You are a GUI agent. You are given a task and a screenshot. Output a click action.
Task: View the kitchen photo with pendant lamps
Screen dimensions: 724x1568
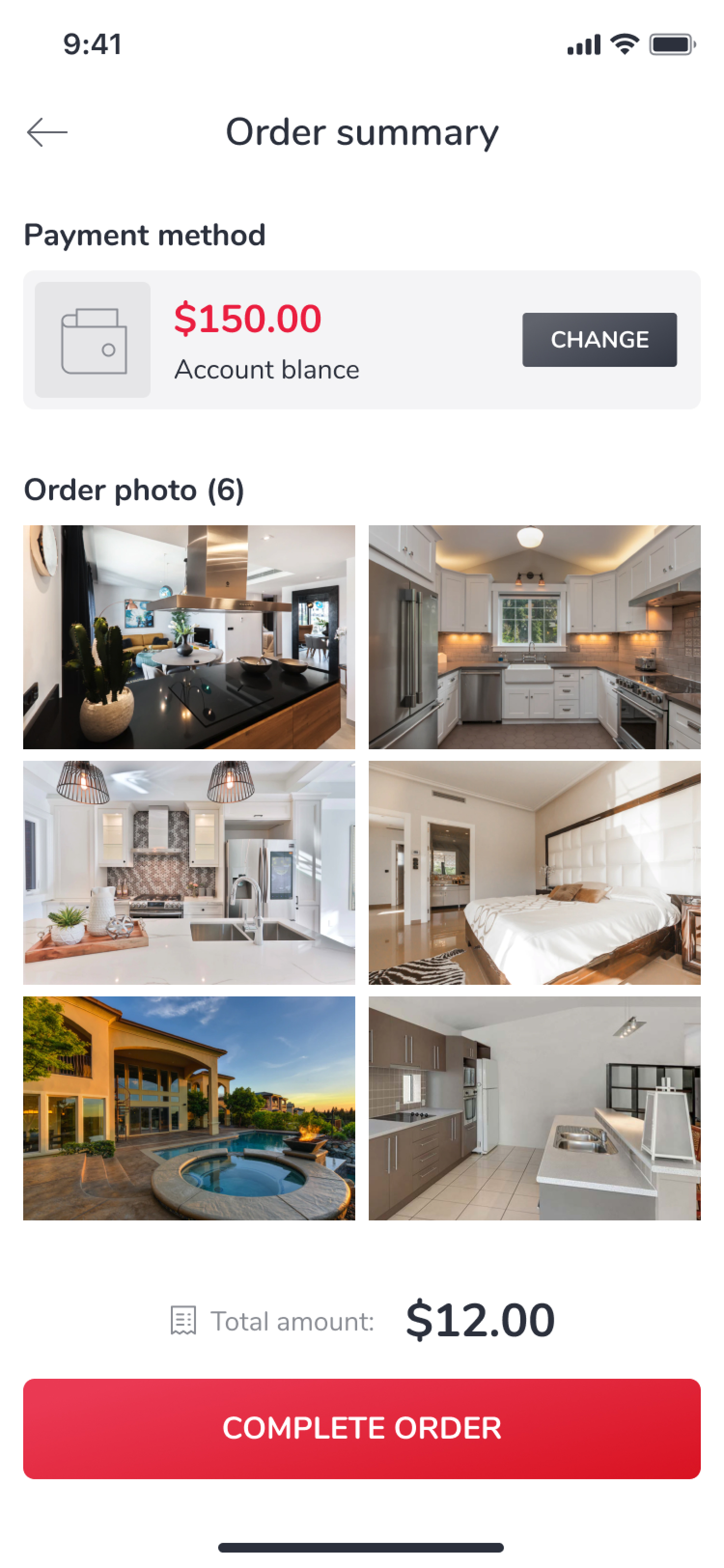click(x=189, y=872)
